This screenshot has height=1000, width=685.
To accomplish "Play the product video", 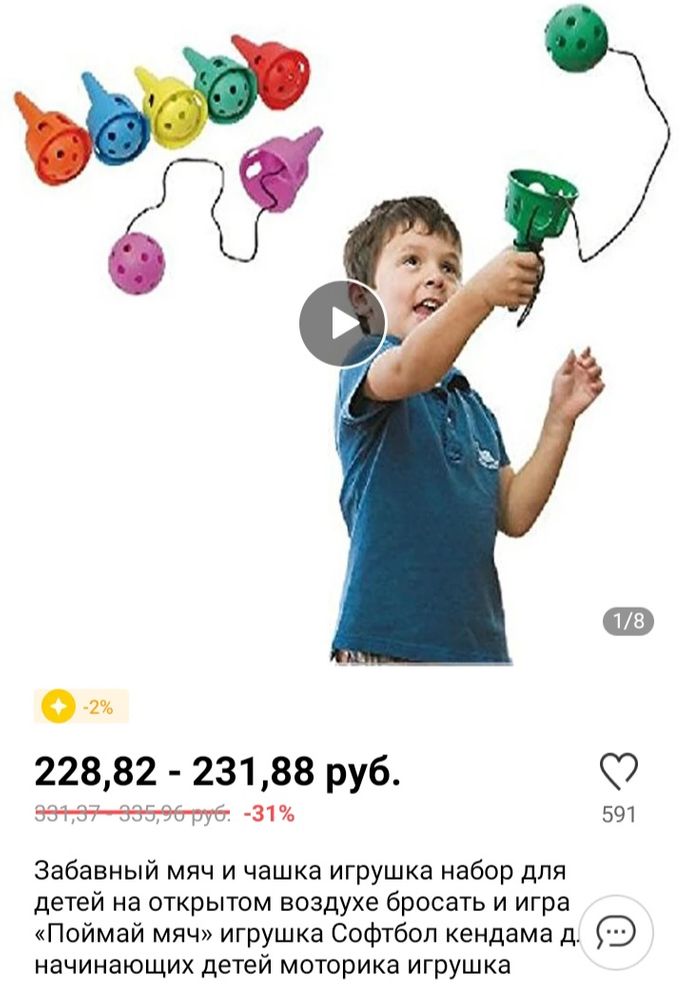I will (x=342, y=323).
